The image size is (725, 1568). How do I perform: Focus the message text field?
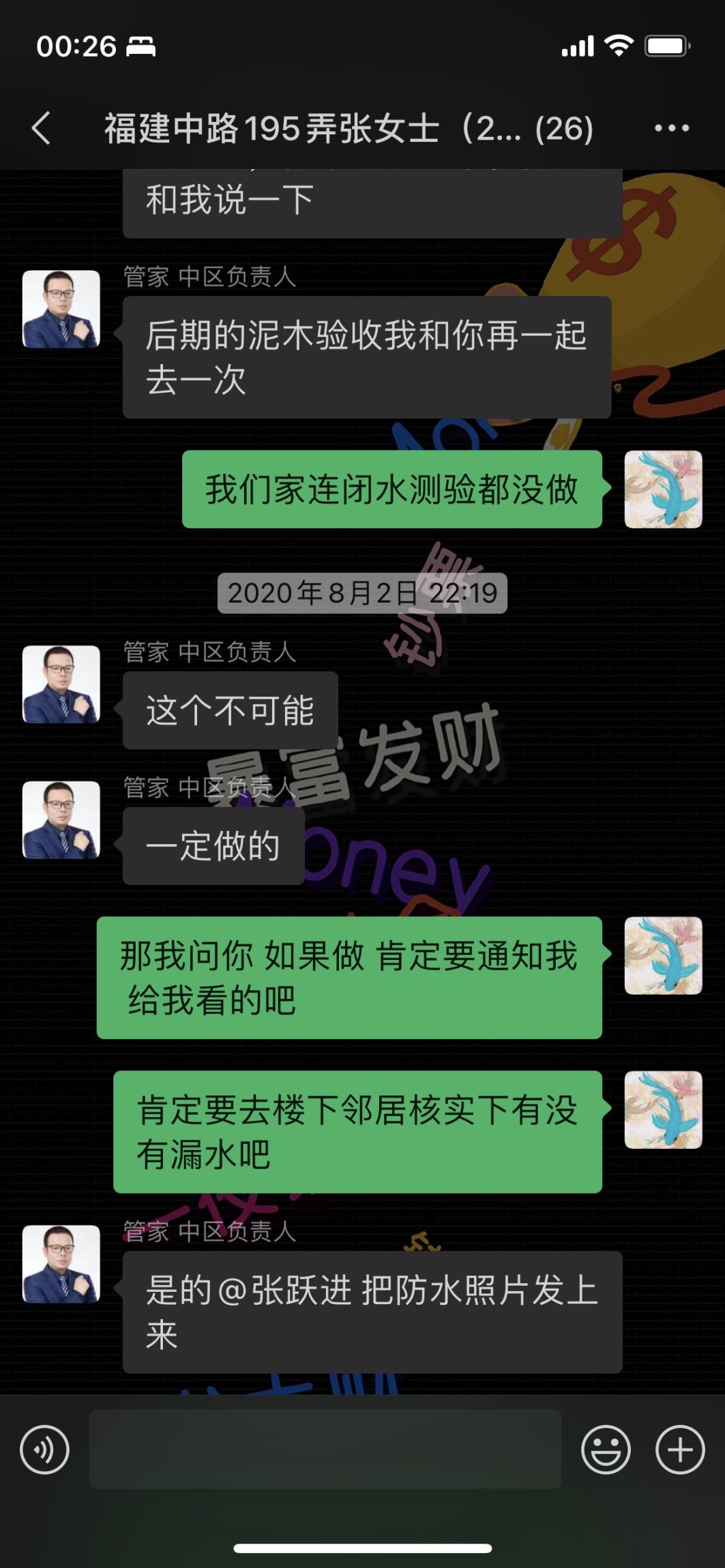pos(325,1449)
